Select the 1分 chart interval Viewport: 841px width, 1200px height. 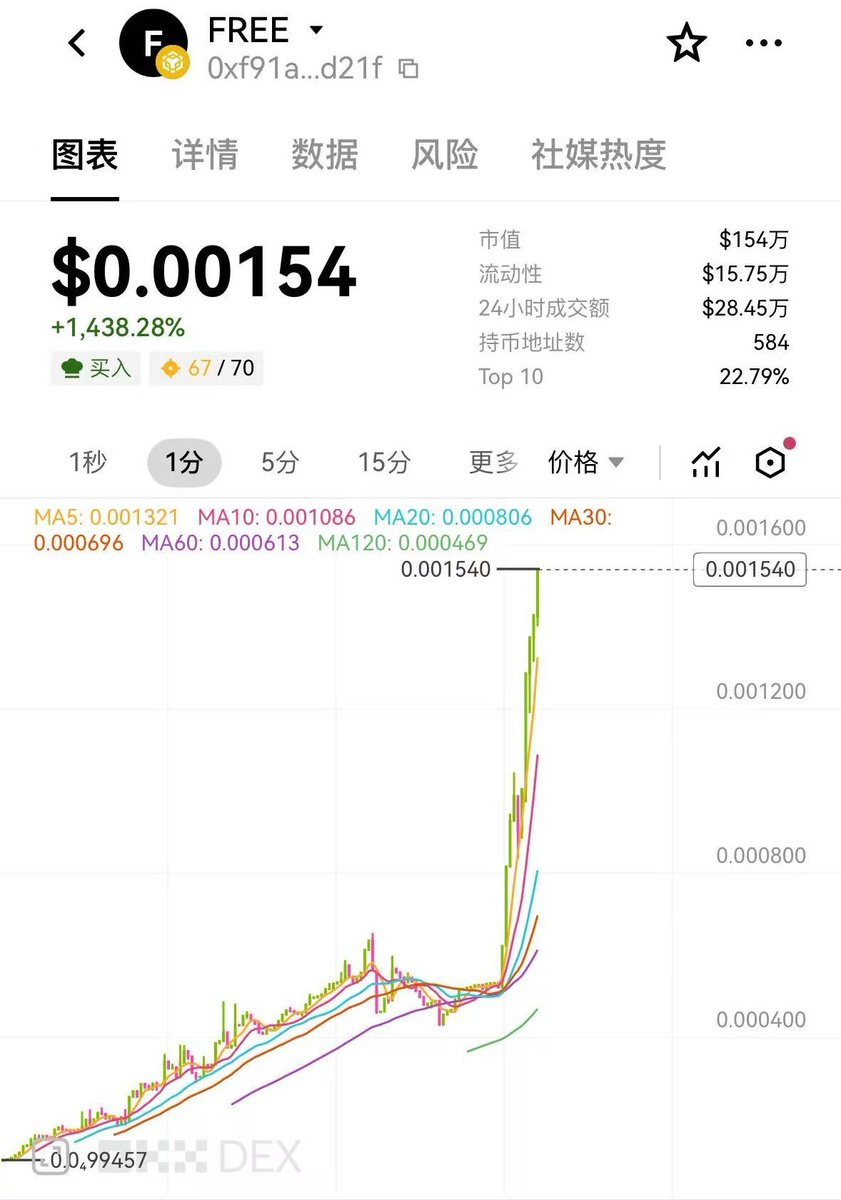[x=184, y=462]
